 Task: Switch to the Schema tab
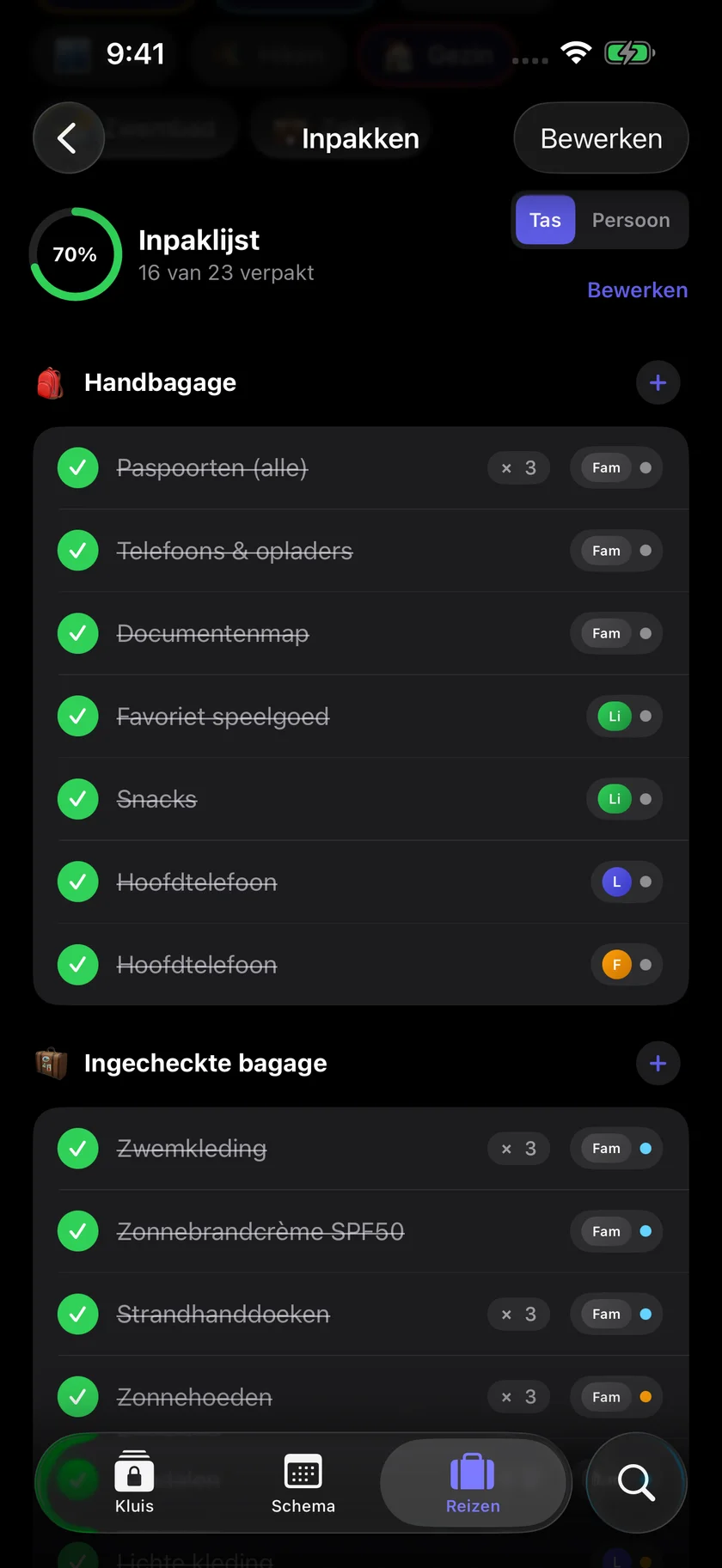[x=303, y=1483]
